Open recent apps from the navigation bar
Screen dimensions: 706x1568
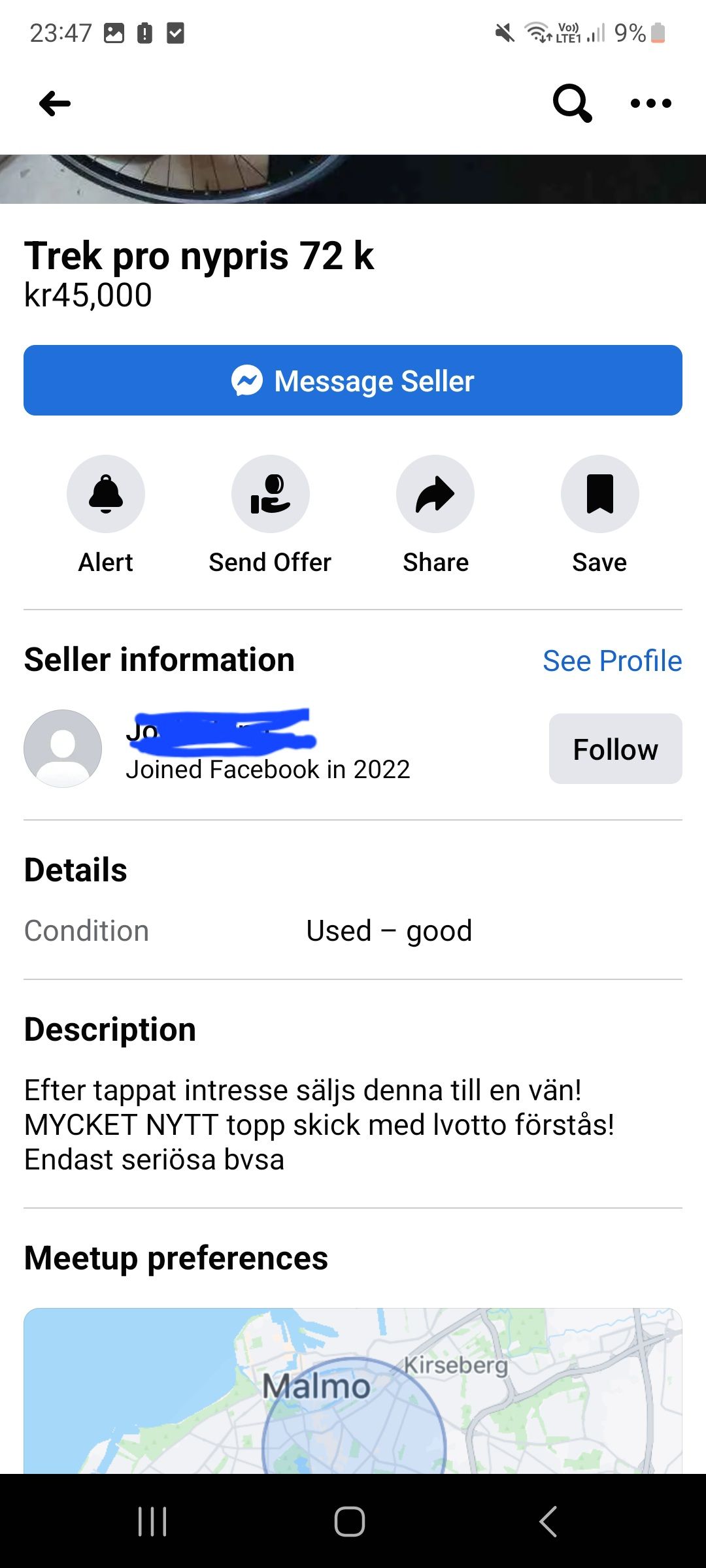point(152,1522)
